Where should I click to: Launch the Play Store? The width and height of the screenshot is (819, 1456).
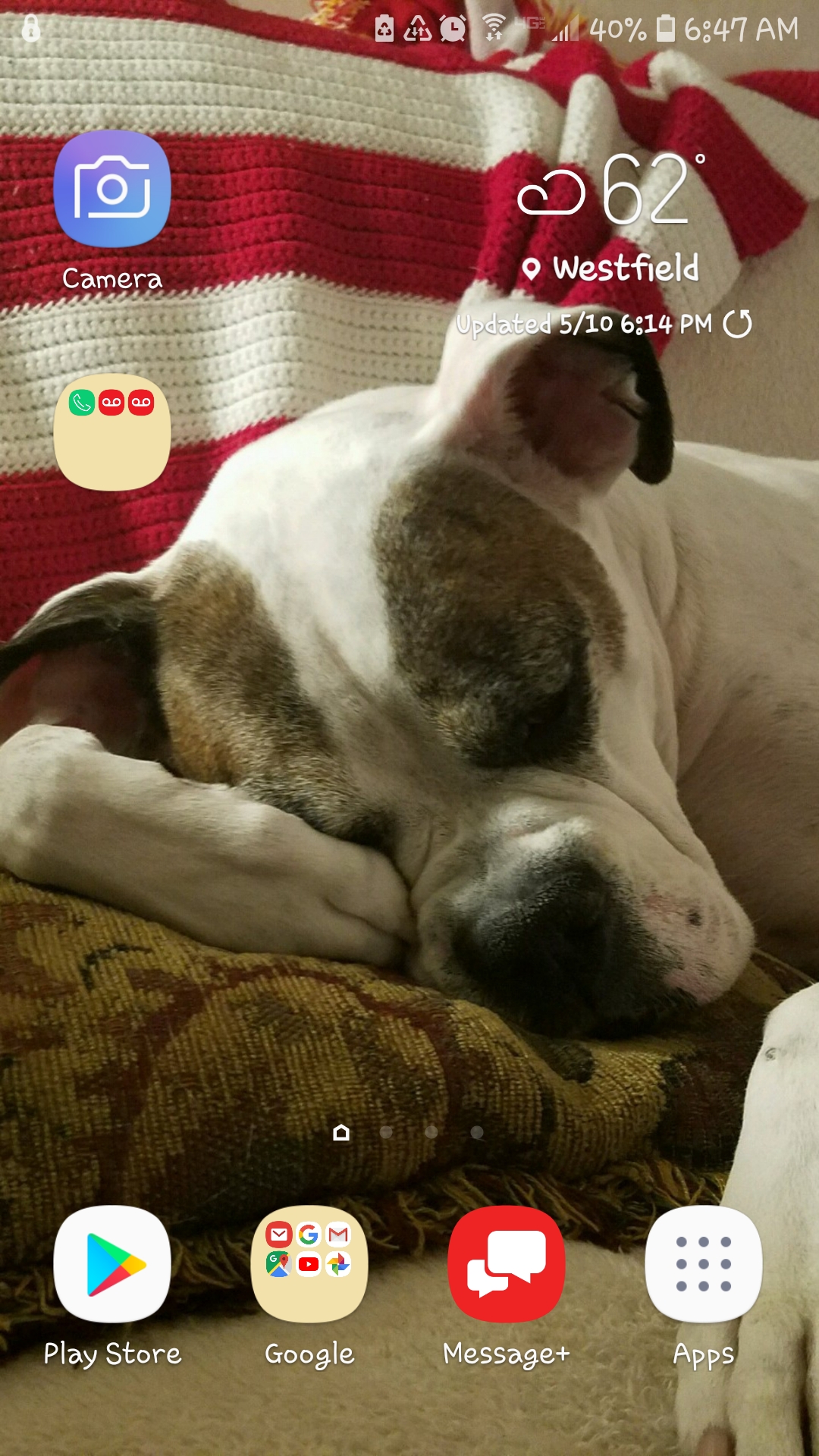112,1264
